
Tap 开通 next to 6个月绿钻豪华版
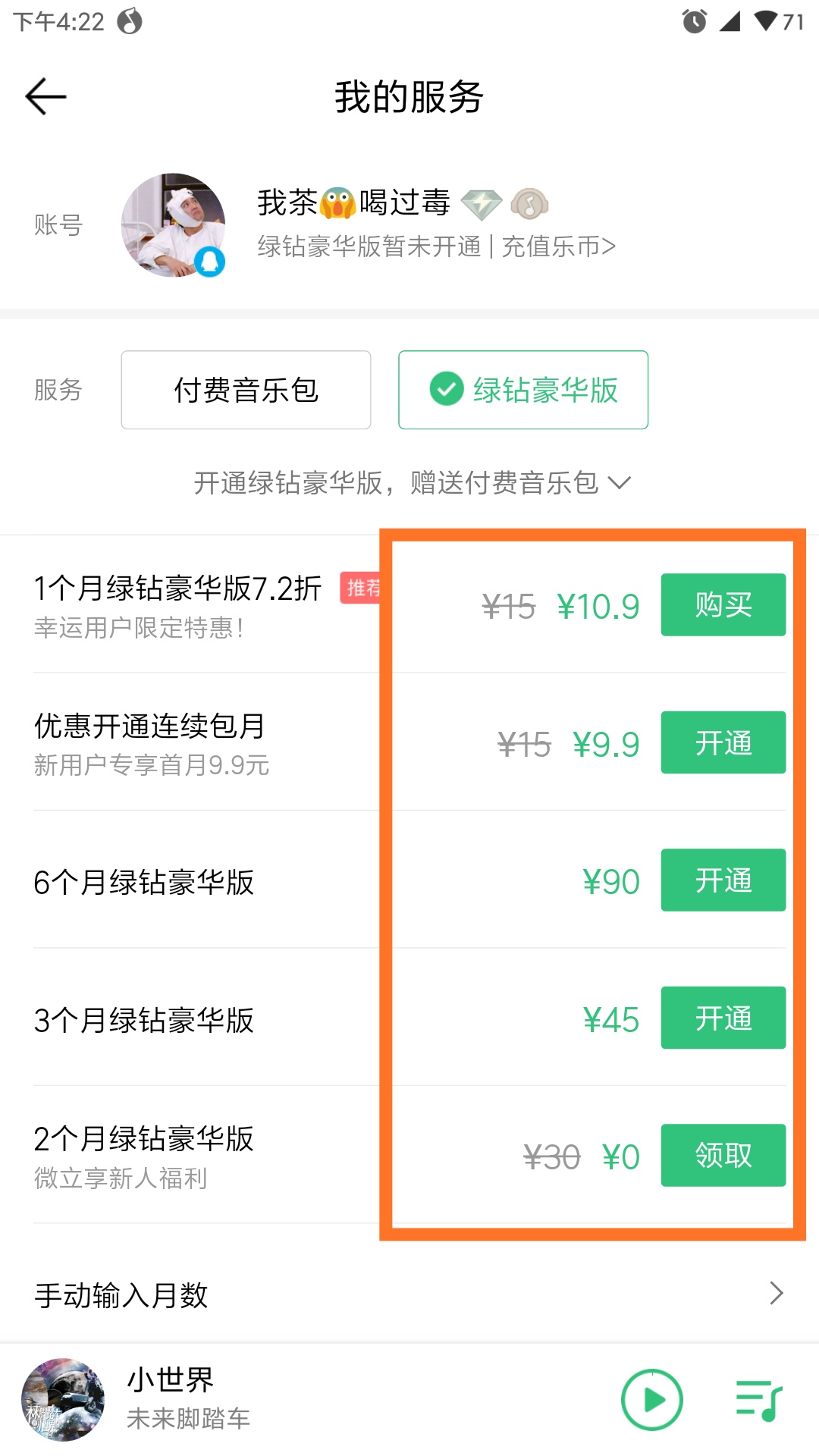723,880
